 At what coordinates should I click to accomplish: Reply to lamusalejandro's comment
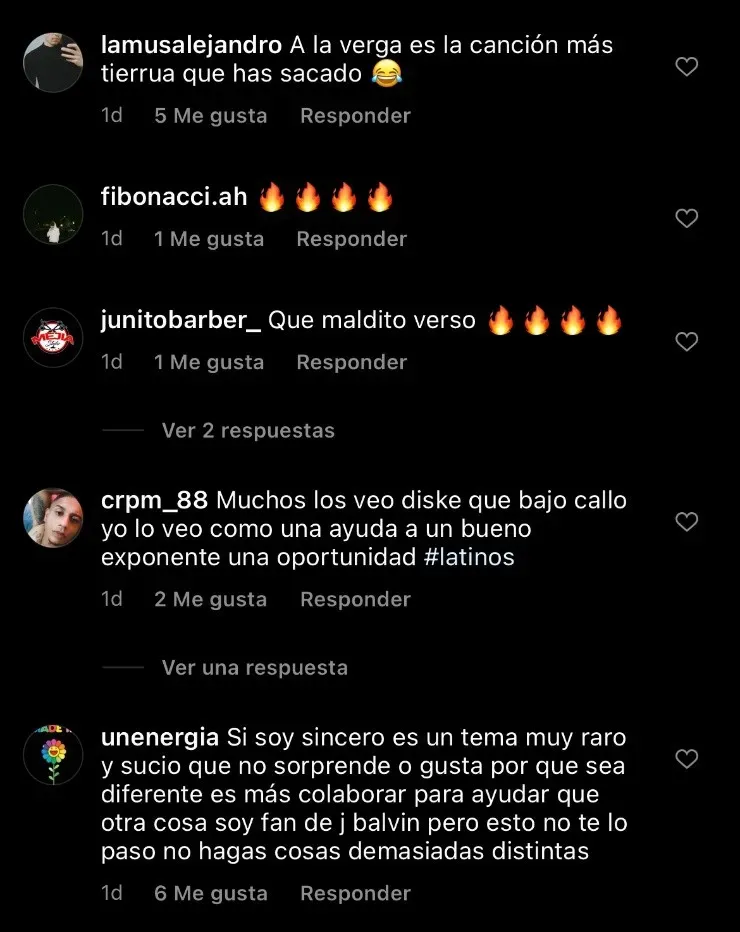(355, 116)
